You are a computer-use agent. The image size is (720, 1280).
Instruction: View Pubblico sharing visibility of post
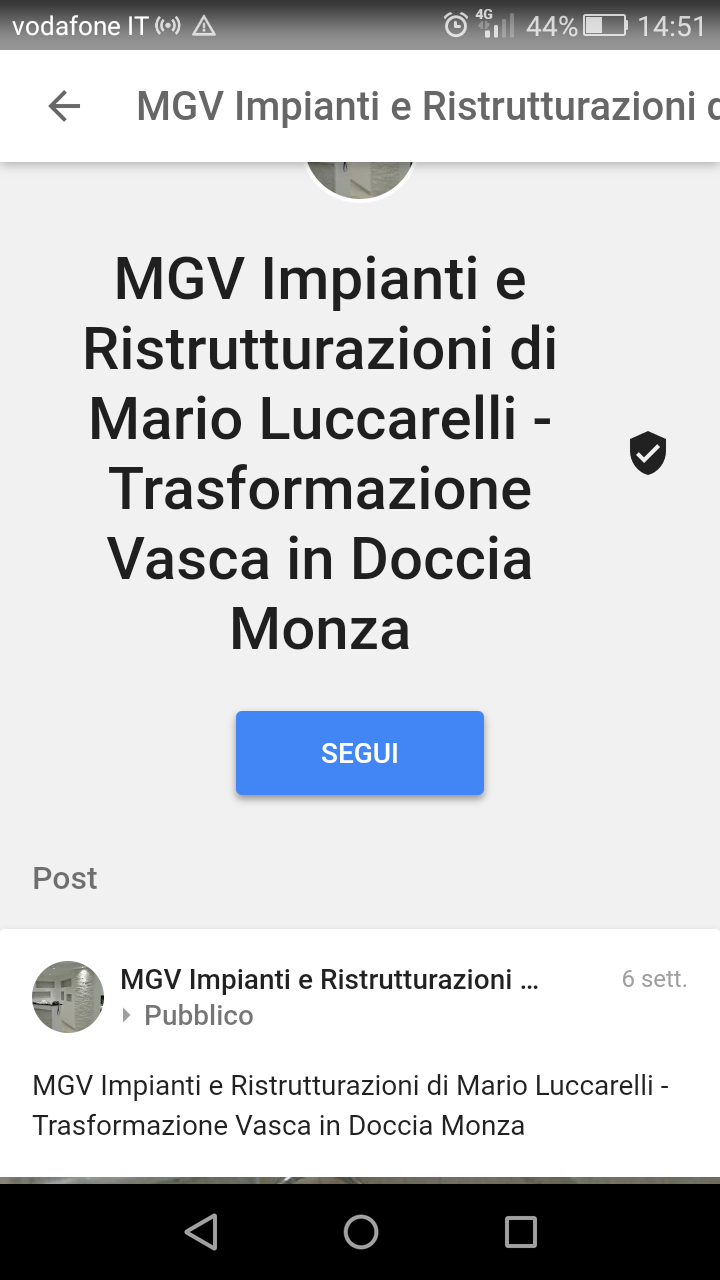[198, 1016]
